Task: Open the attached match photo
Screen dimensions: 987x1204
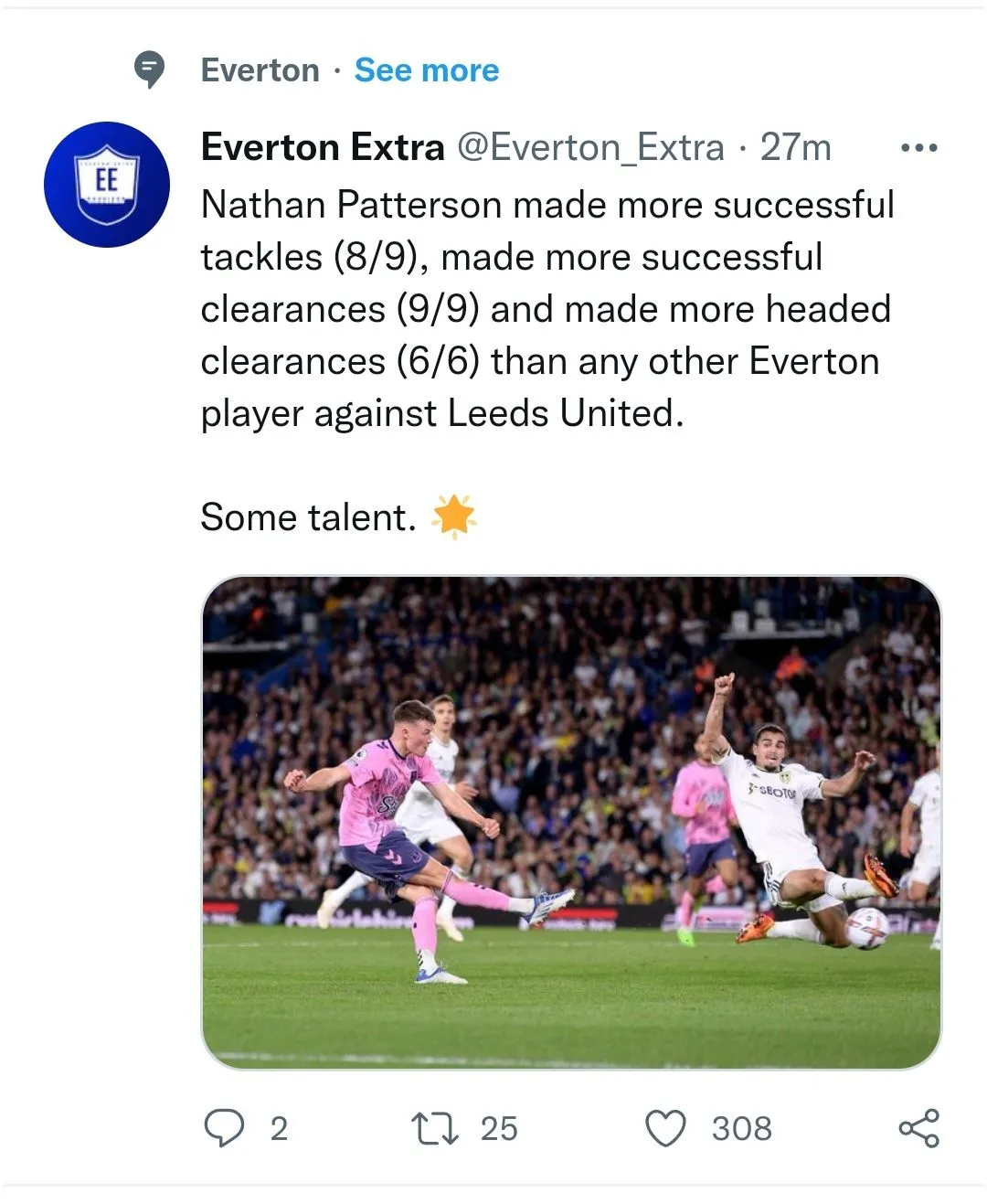Action: tap(570, 821)
